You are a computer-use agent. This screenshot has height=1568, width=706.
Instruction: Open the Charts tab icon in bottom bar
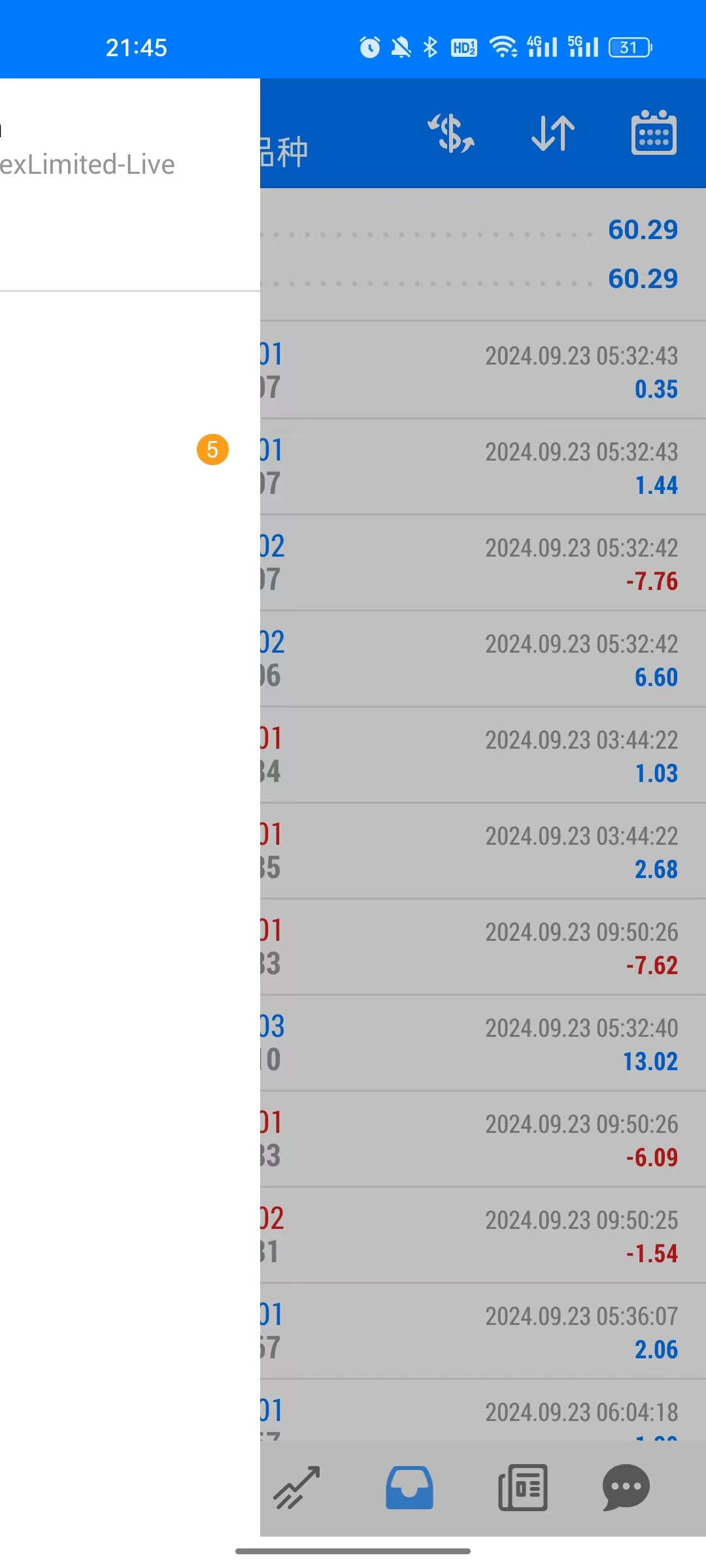[x=297, y=1488]
